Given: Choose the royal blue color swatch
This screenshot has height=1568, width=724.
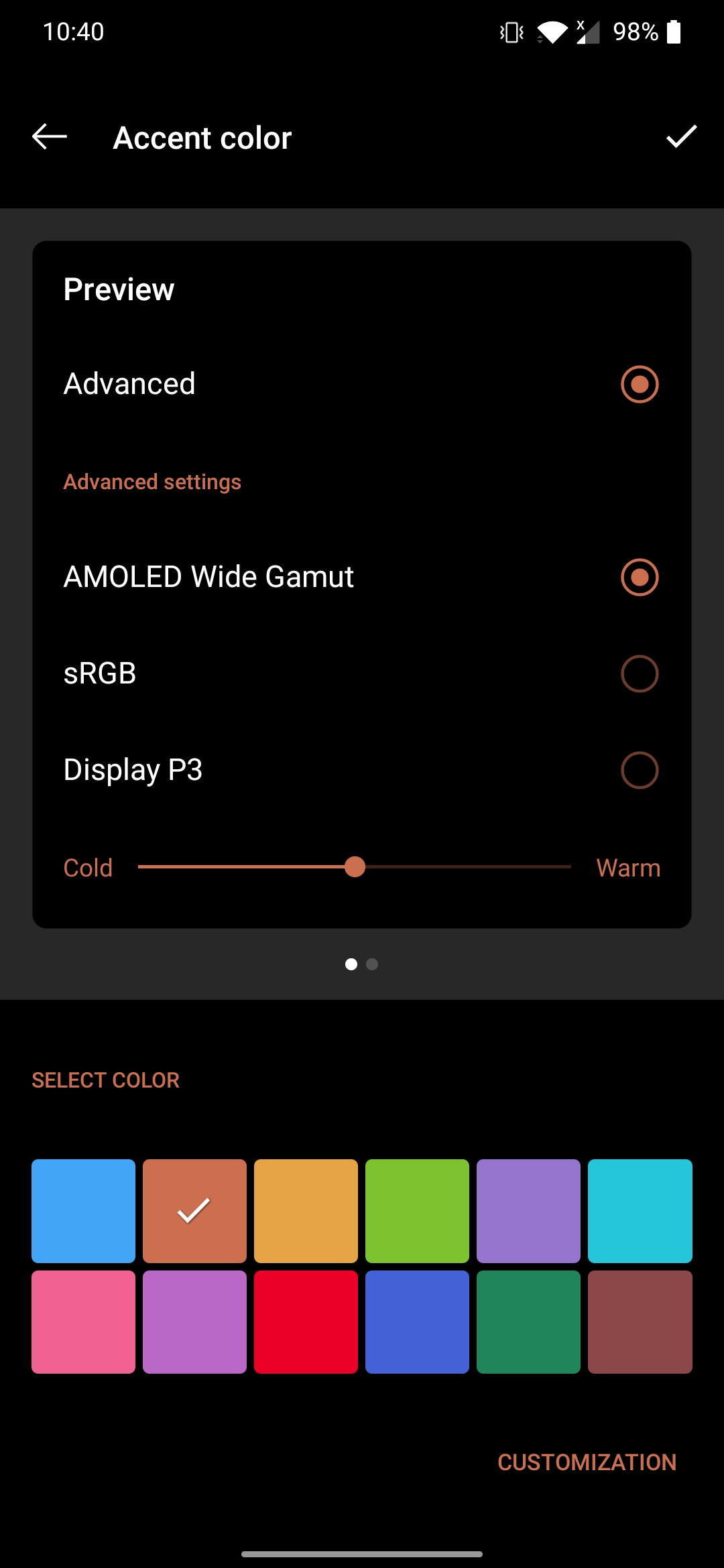Looking at the screenshot, I should [417, 1322].
